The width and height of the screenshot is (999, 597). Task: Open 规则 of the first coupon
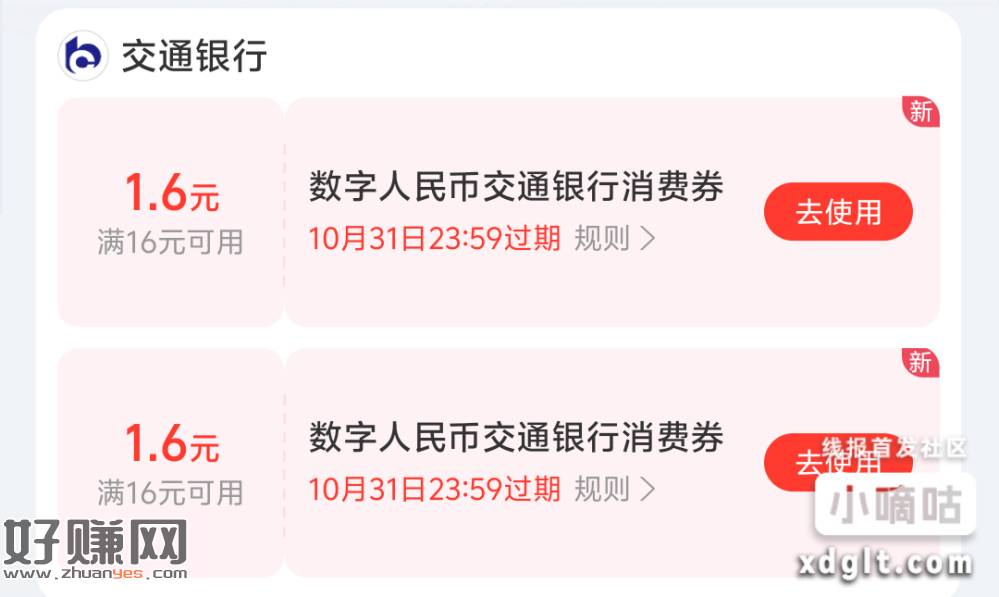tap(614, 239)
